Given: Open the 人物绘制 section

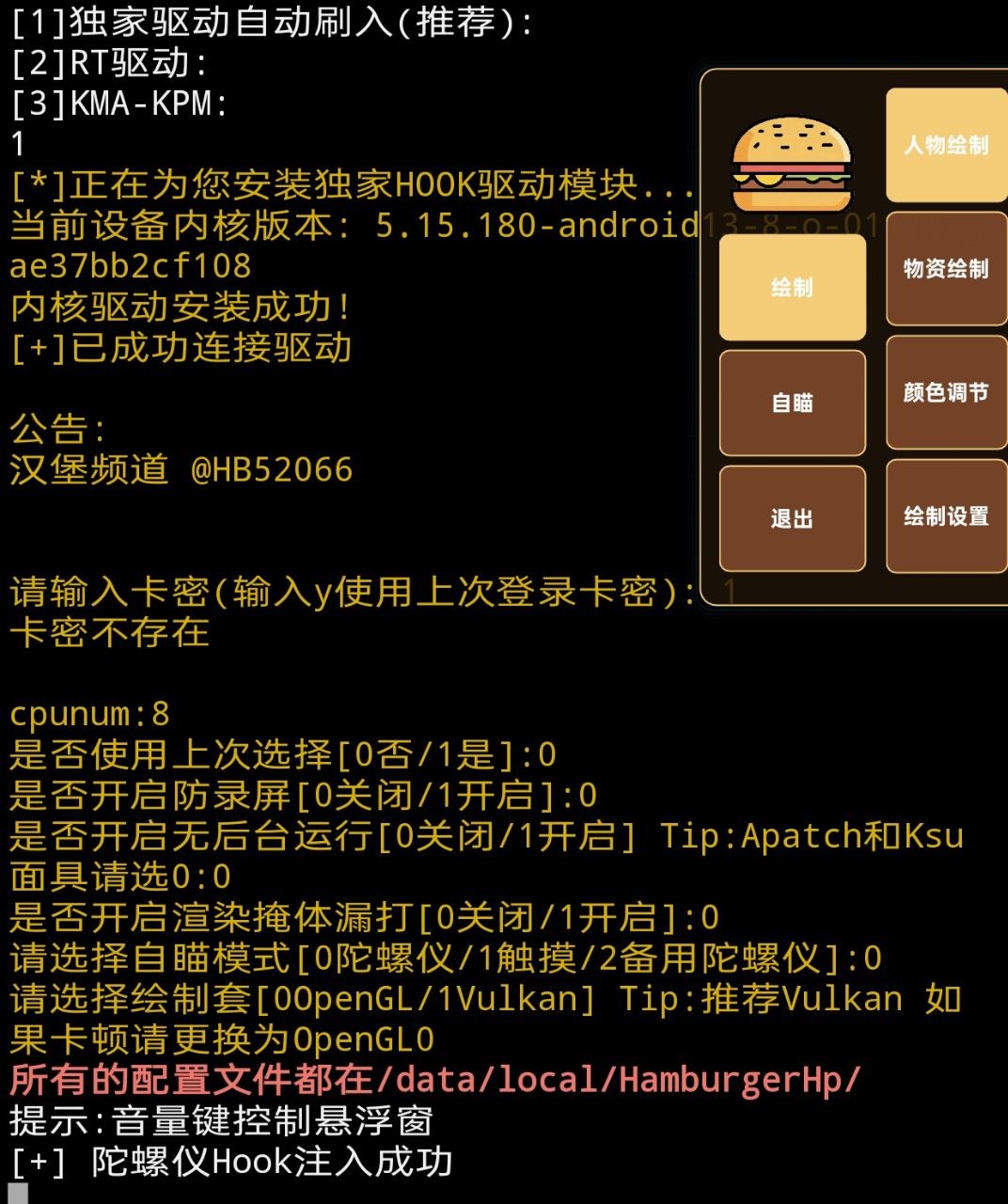Looking at the screenshot, I should (946, 145).
